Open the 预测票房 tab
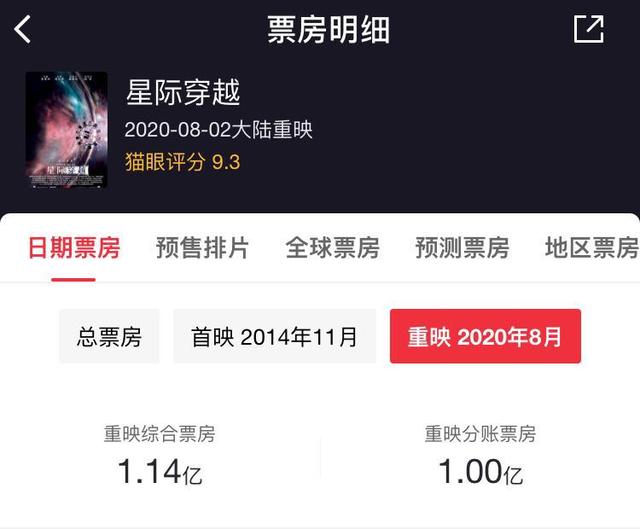Image resolution: width=640 pixels, height=529 pixels. click(462, 247)
